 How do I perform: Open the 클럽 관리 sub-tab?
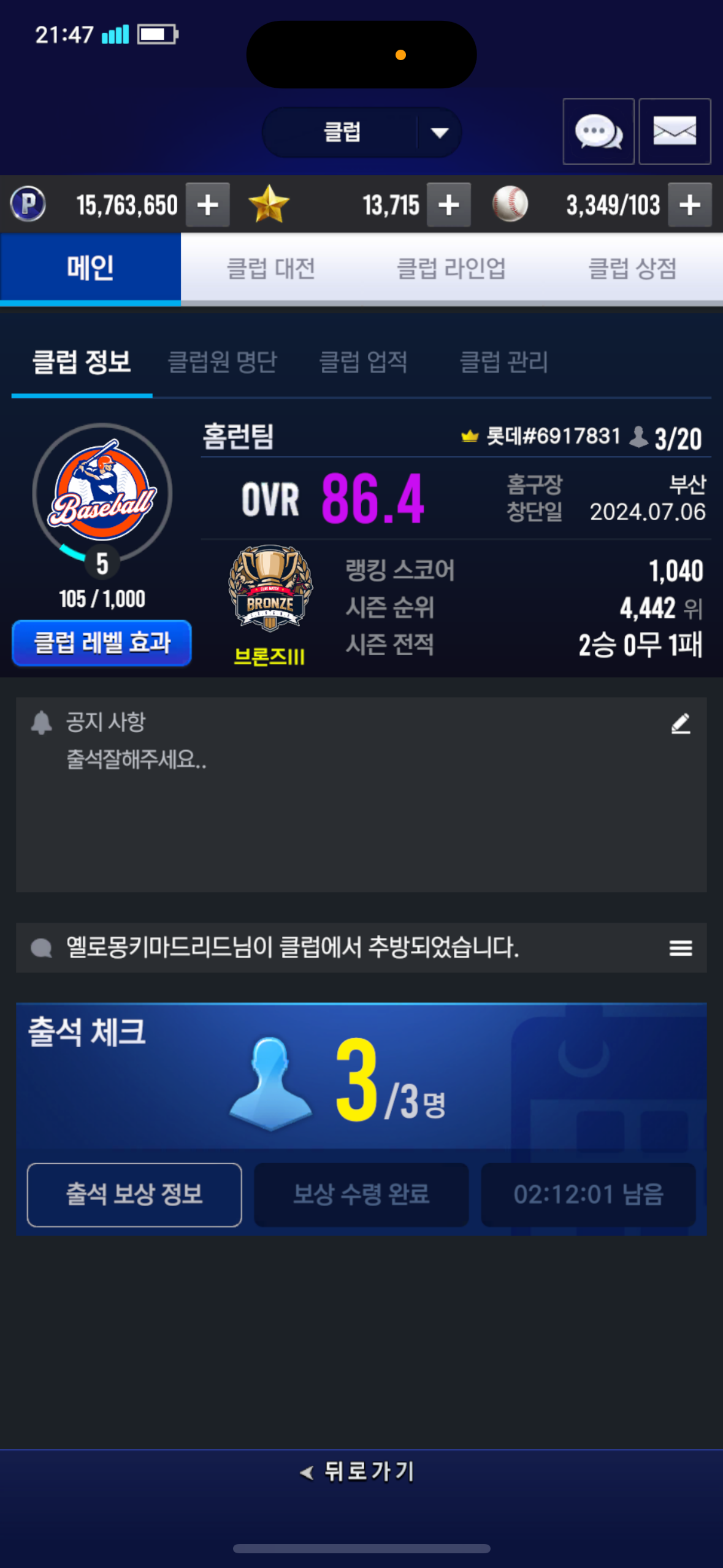(x=503, y=362)
